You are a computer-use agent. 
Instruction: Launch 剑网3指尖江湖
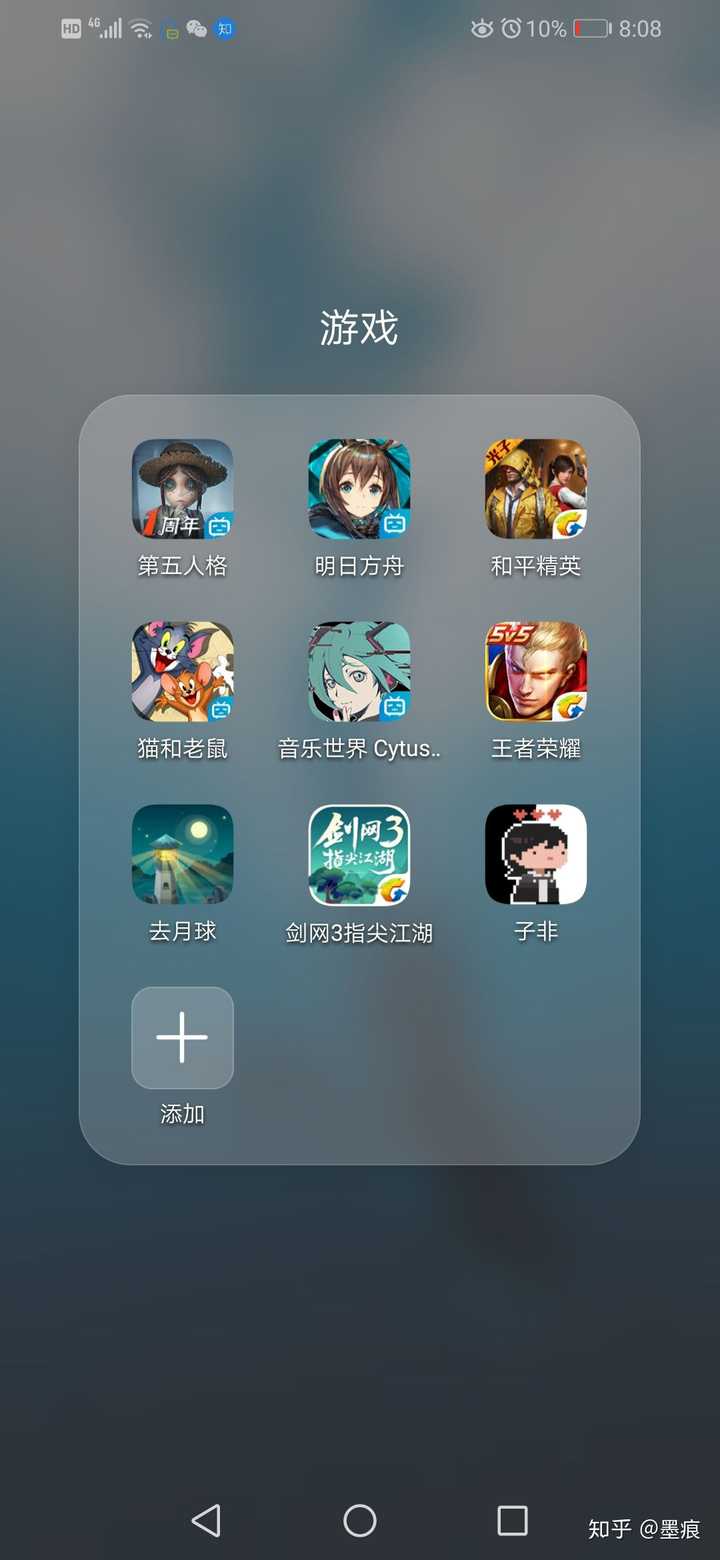(x=358, y=854)
